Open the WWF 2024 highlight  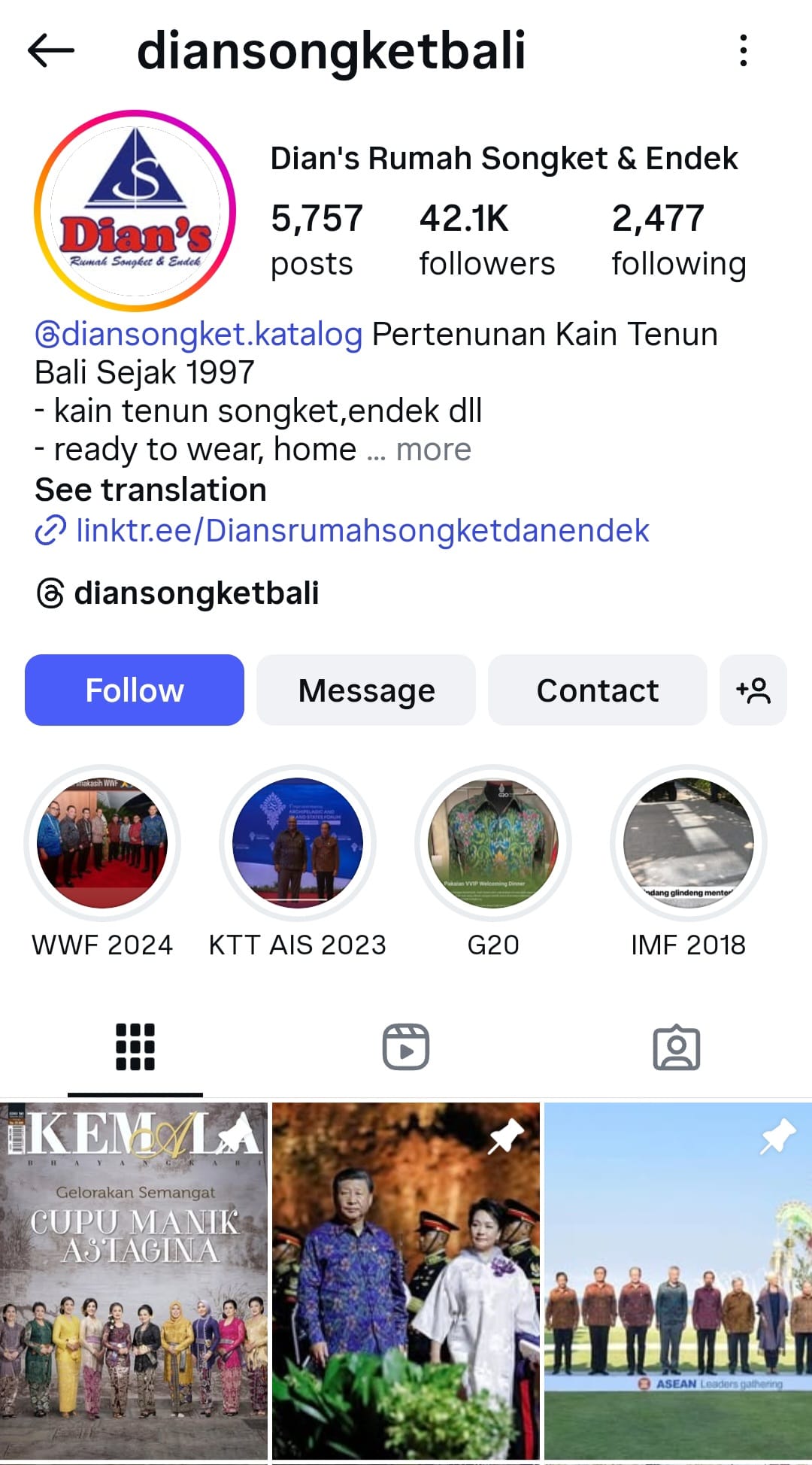pyautogui.click(x=102, y=843)
